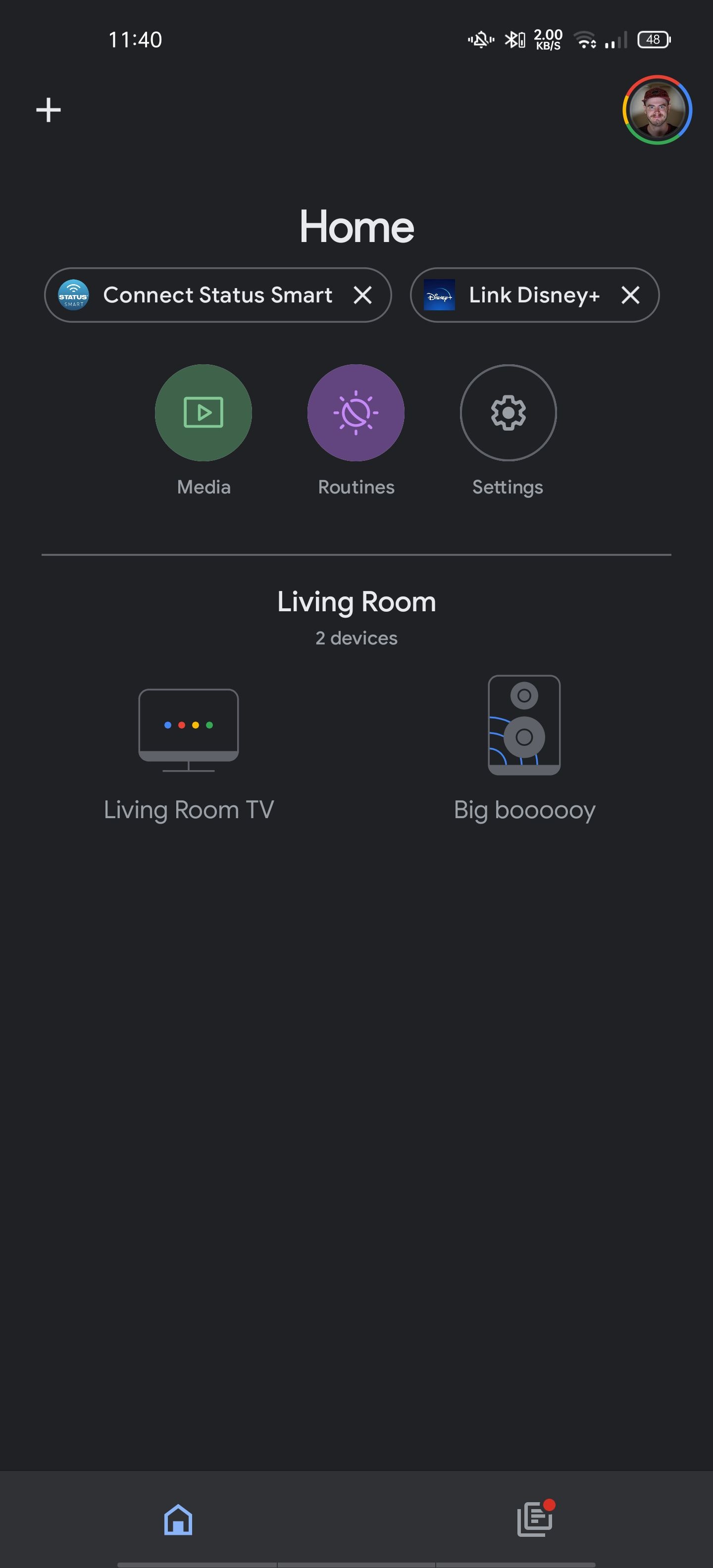Tap the battery indicator in status bar
Viewport: 713px width, 1568px height.
pos(653,40)
